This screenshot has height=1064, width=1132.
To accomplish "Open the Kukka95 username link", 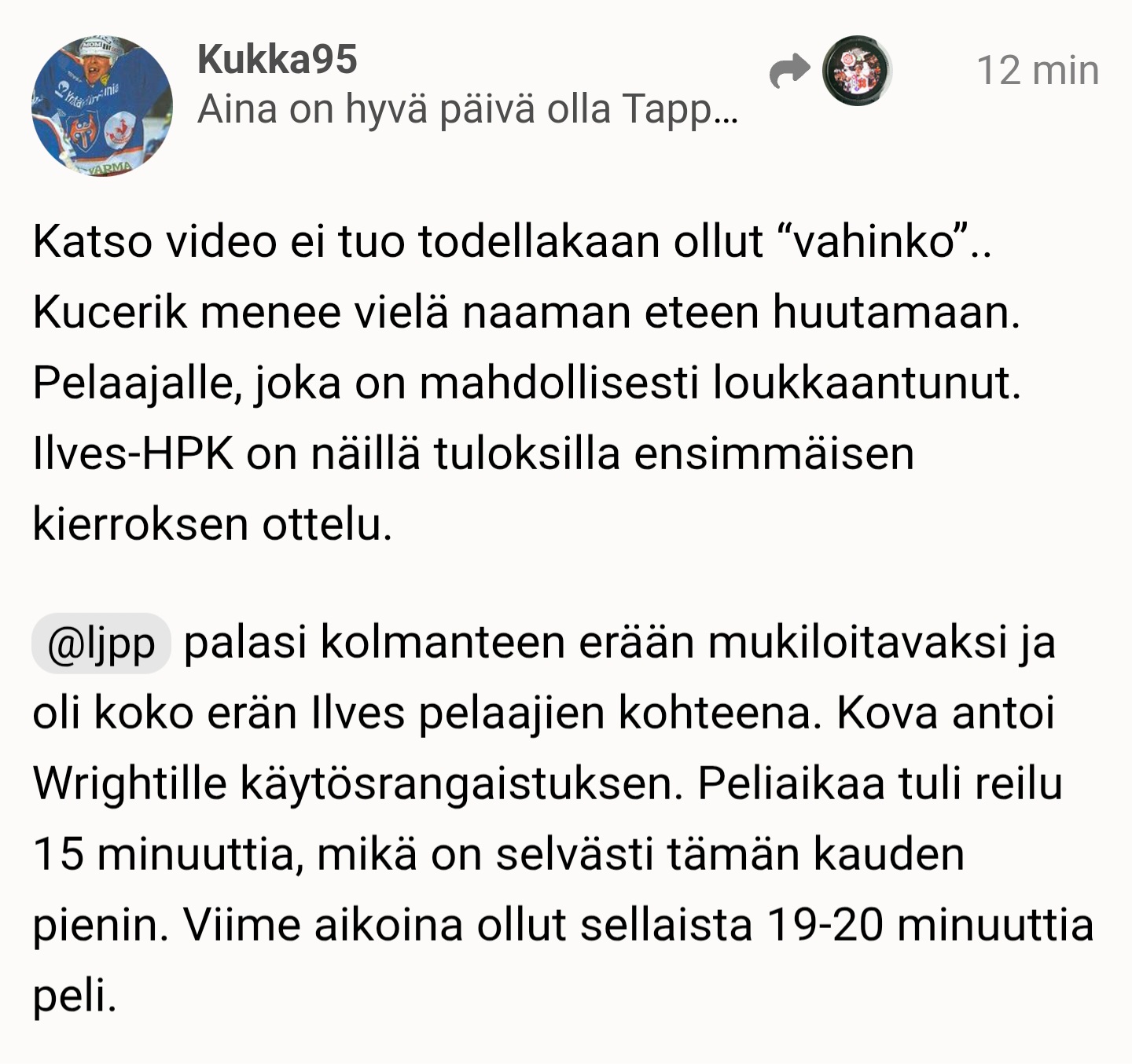I will click(x=277, y=60).
